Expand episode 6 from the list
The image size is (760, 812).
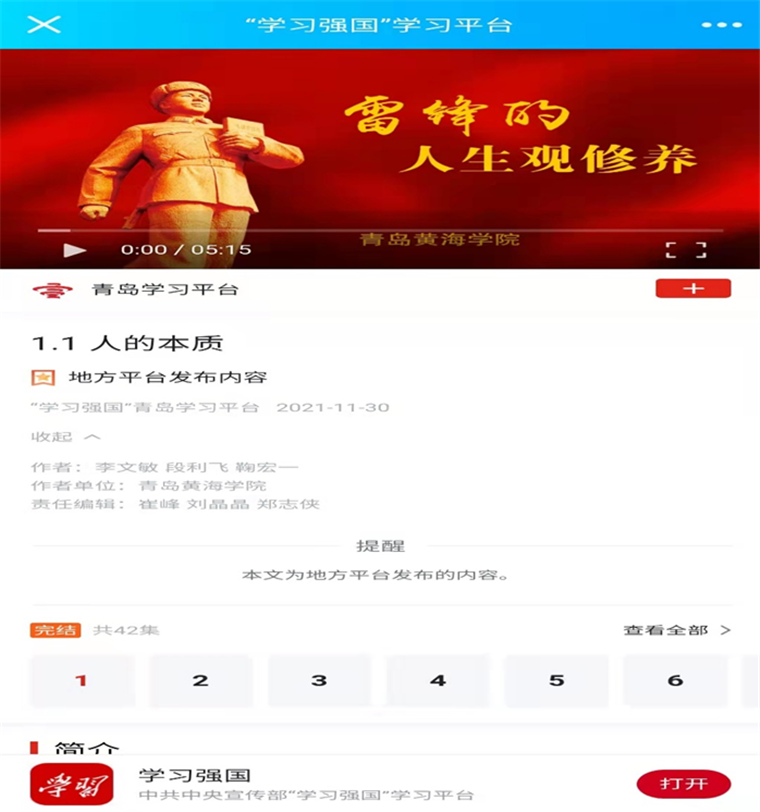(676, 680)
